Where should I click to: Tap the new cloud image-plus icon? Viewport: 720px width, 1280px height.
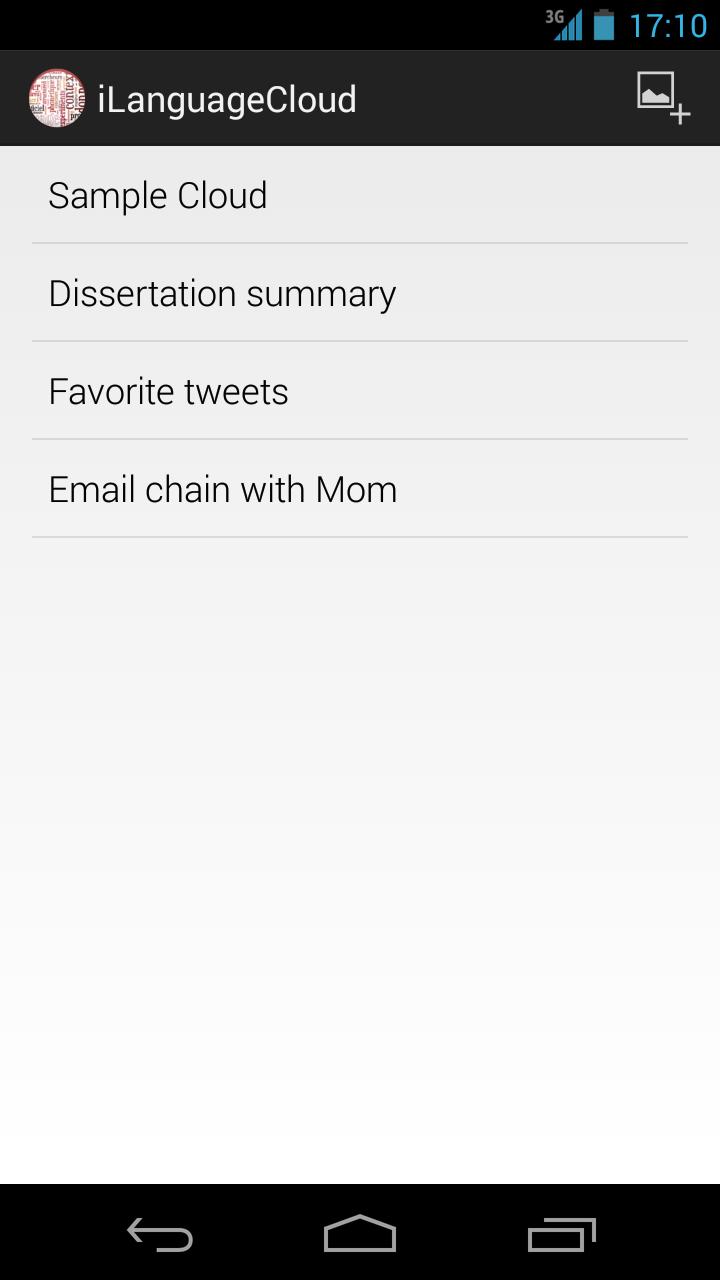click(x=663, y=98)
